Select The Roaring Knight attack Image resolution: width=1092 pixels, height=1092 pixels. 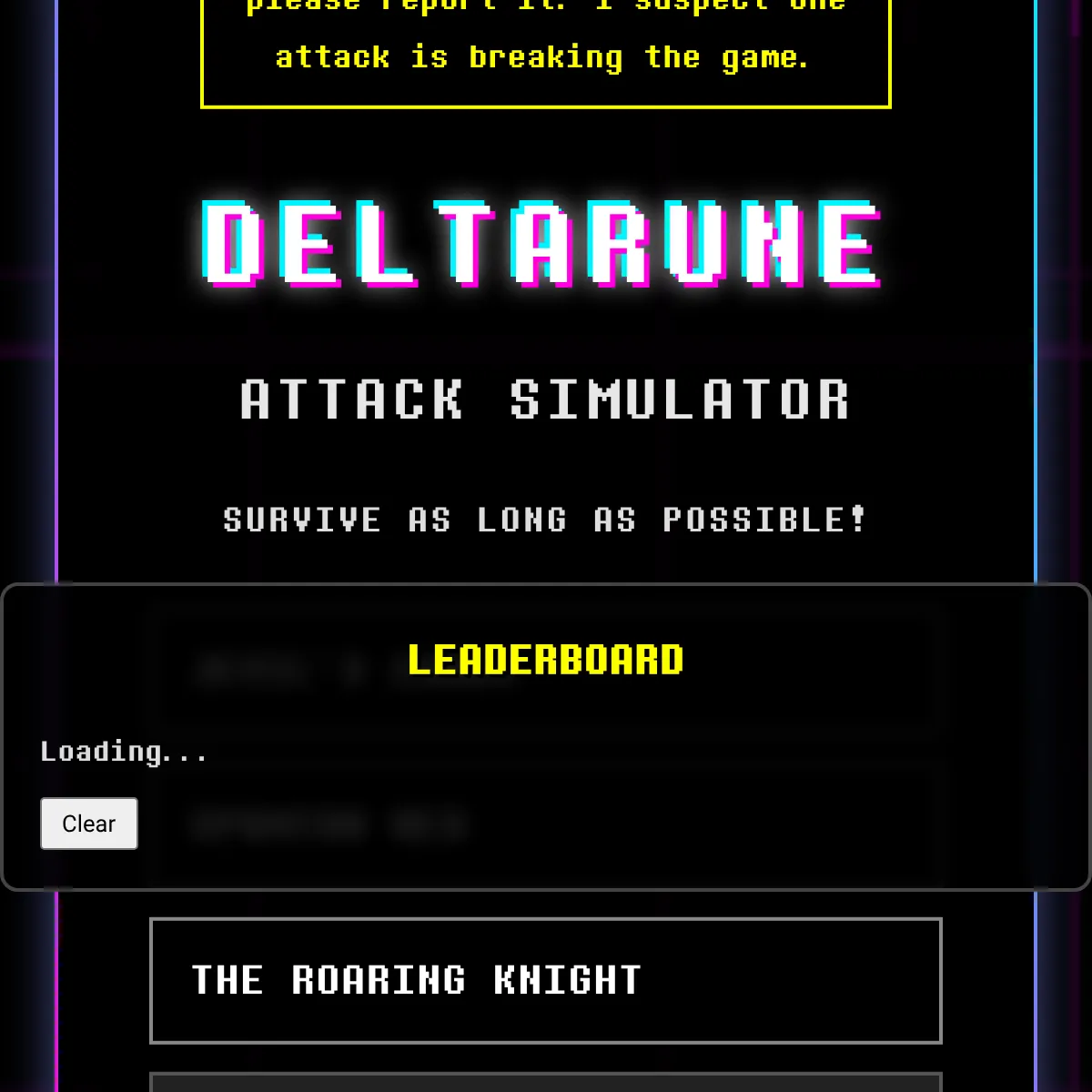(545, 980)
